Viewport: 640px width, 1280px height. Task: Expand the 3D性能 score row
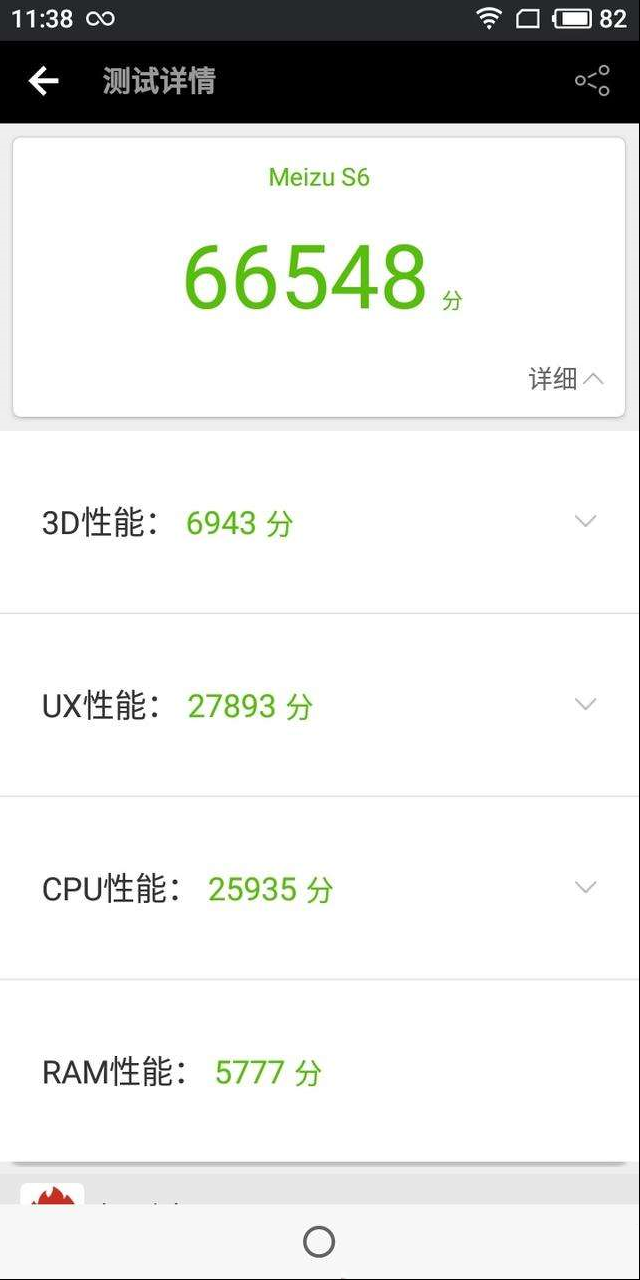click(x=320, y=522)
